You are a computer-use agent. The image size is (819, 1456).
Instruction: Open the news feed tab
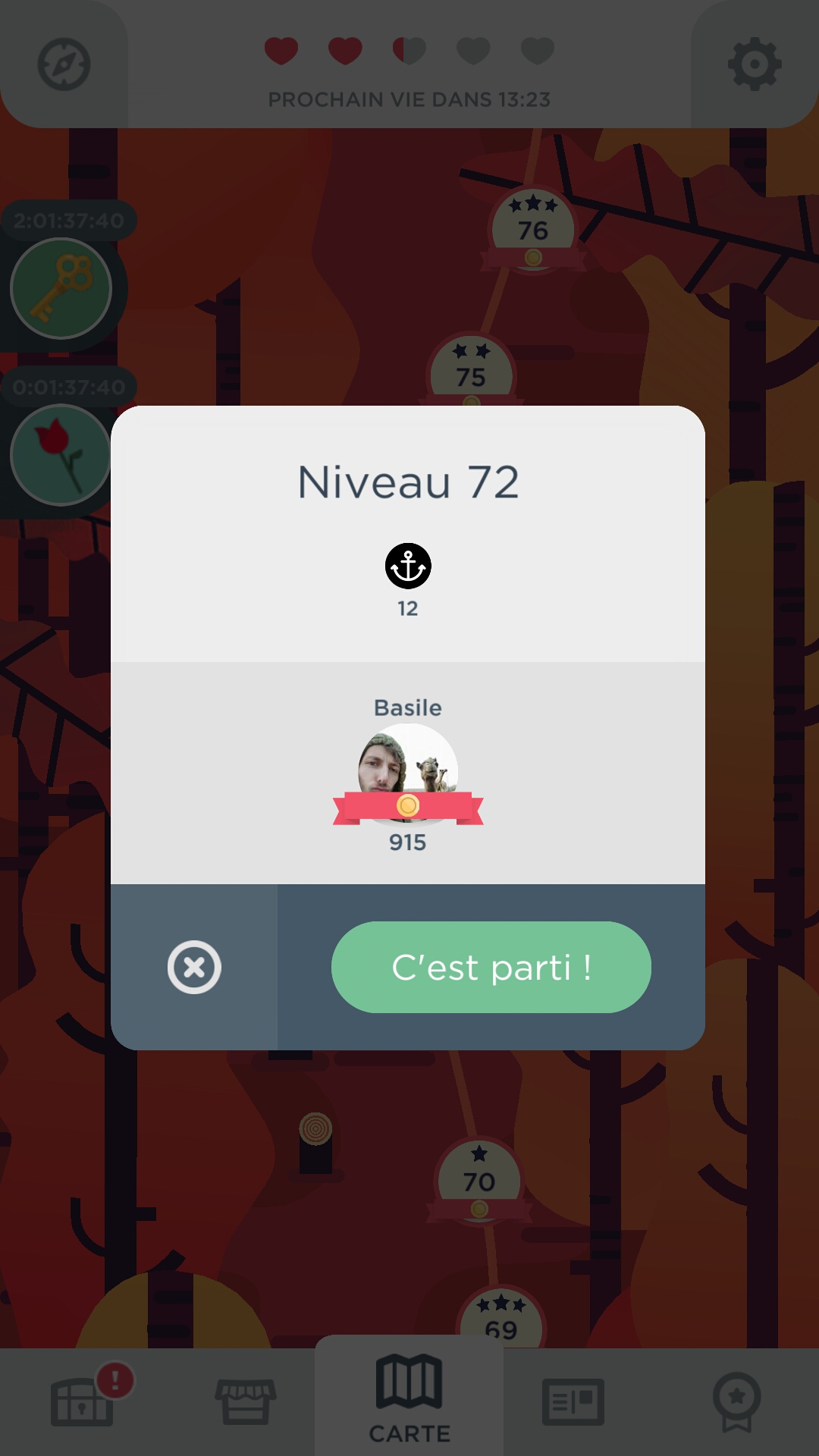(573, 1401)
